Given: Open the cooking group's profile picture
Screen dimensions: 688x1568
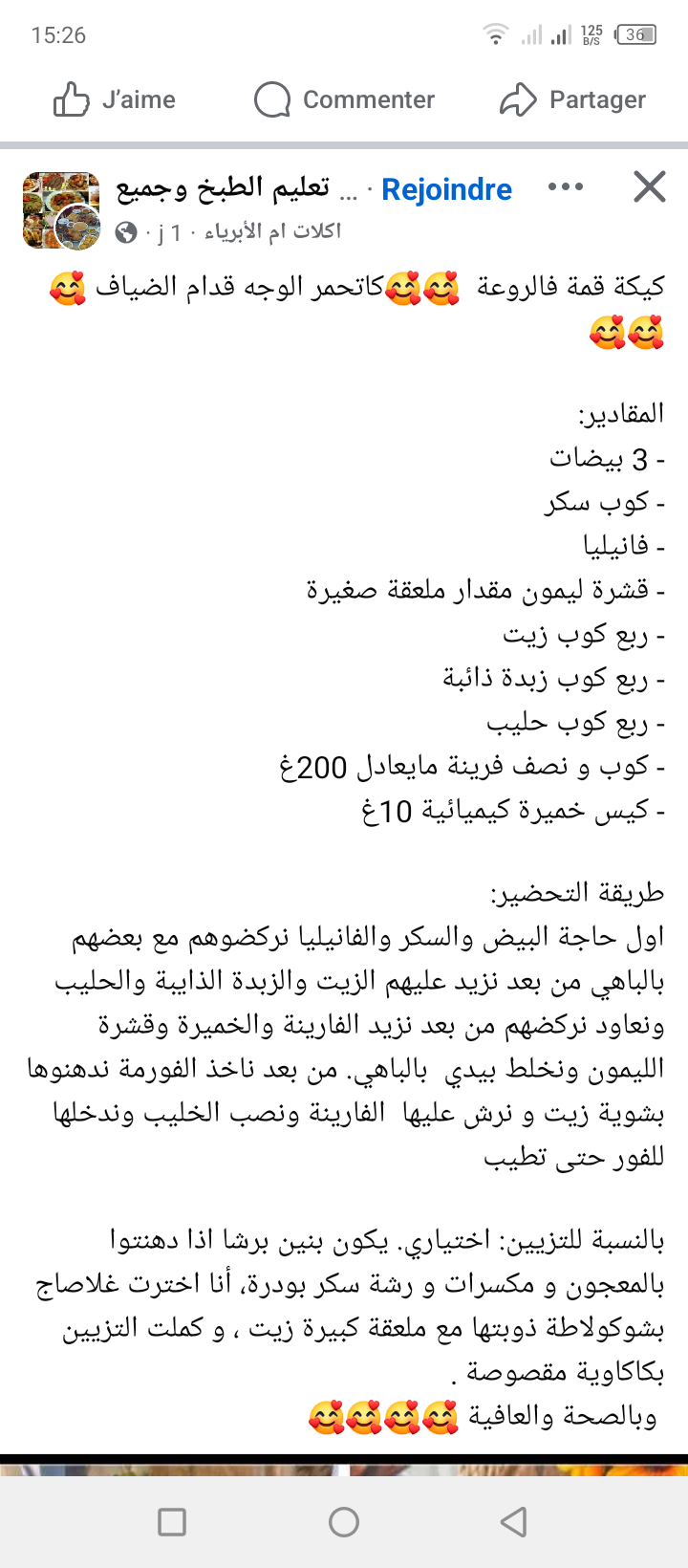Looking at the screenshot, I should pos(61,210).
